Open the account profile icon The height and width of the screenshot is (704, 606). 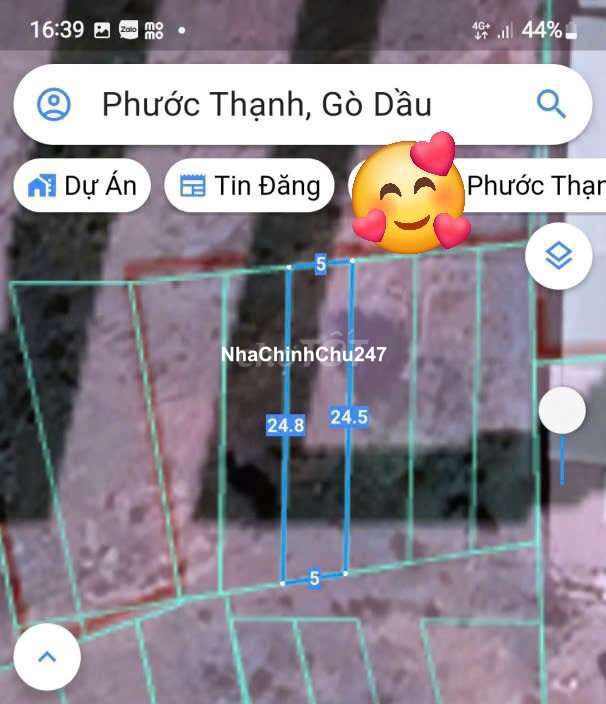pyautogui.click(x=53, y=104)
